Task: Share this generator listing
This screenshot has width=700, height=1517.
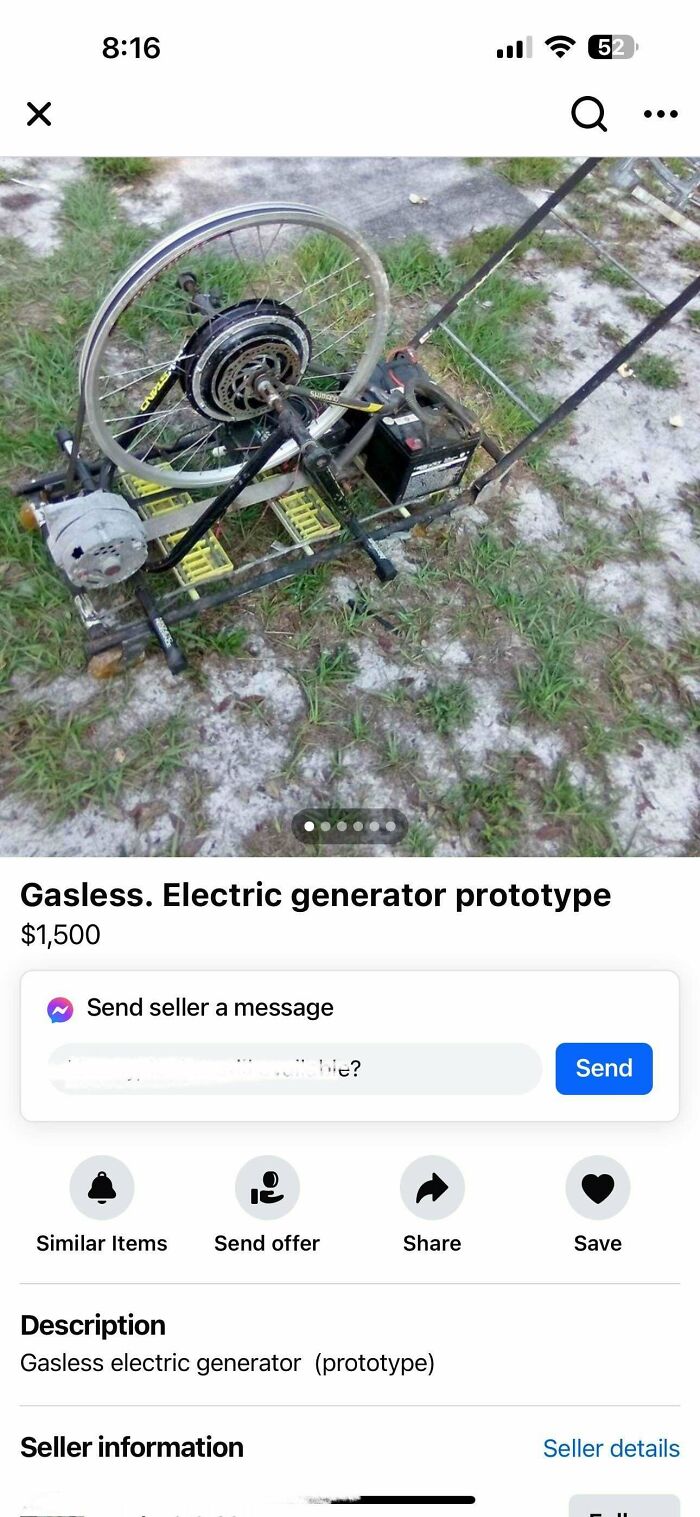Action: pos(432,1188)
